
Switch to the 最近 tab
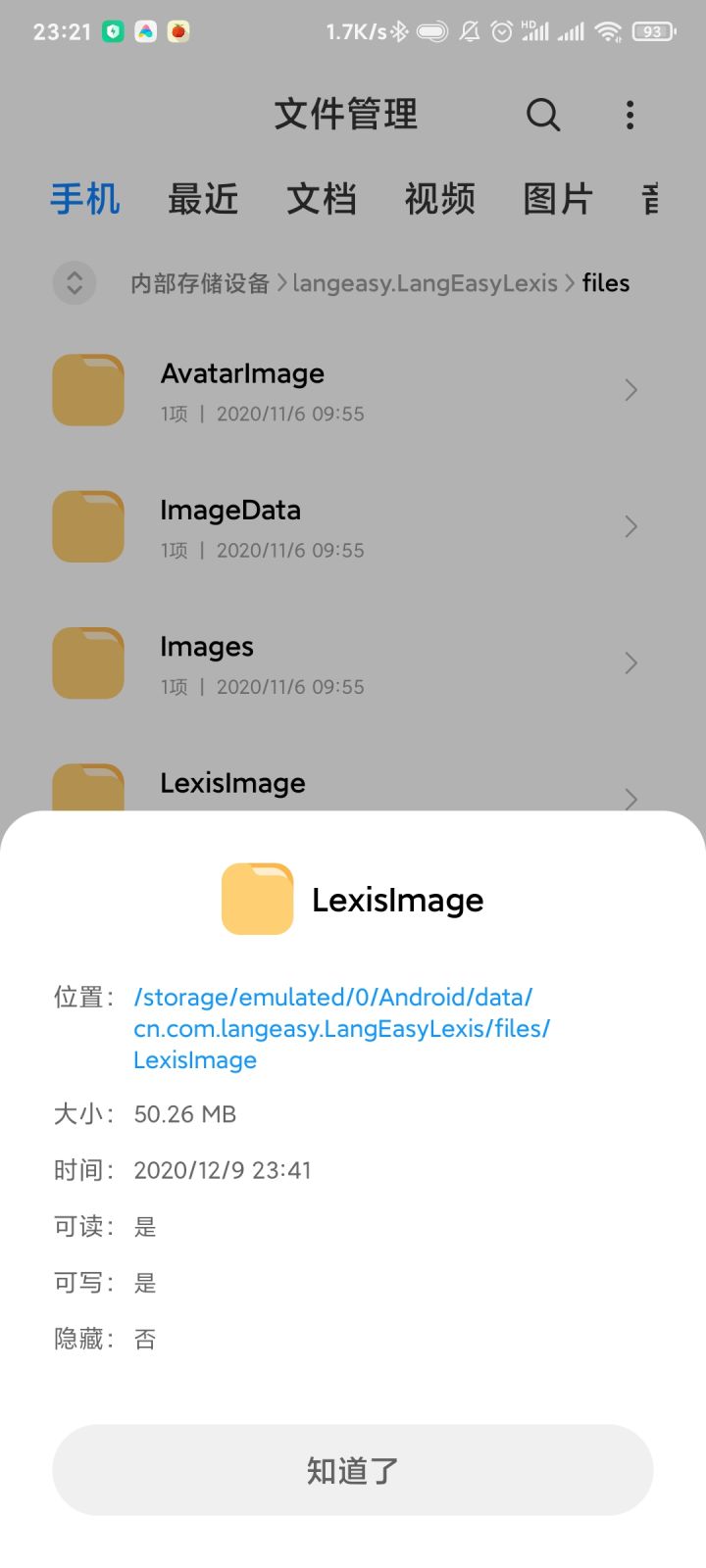[203, 199]
